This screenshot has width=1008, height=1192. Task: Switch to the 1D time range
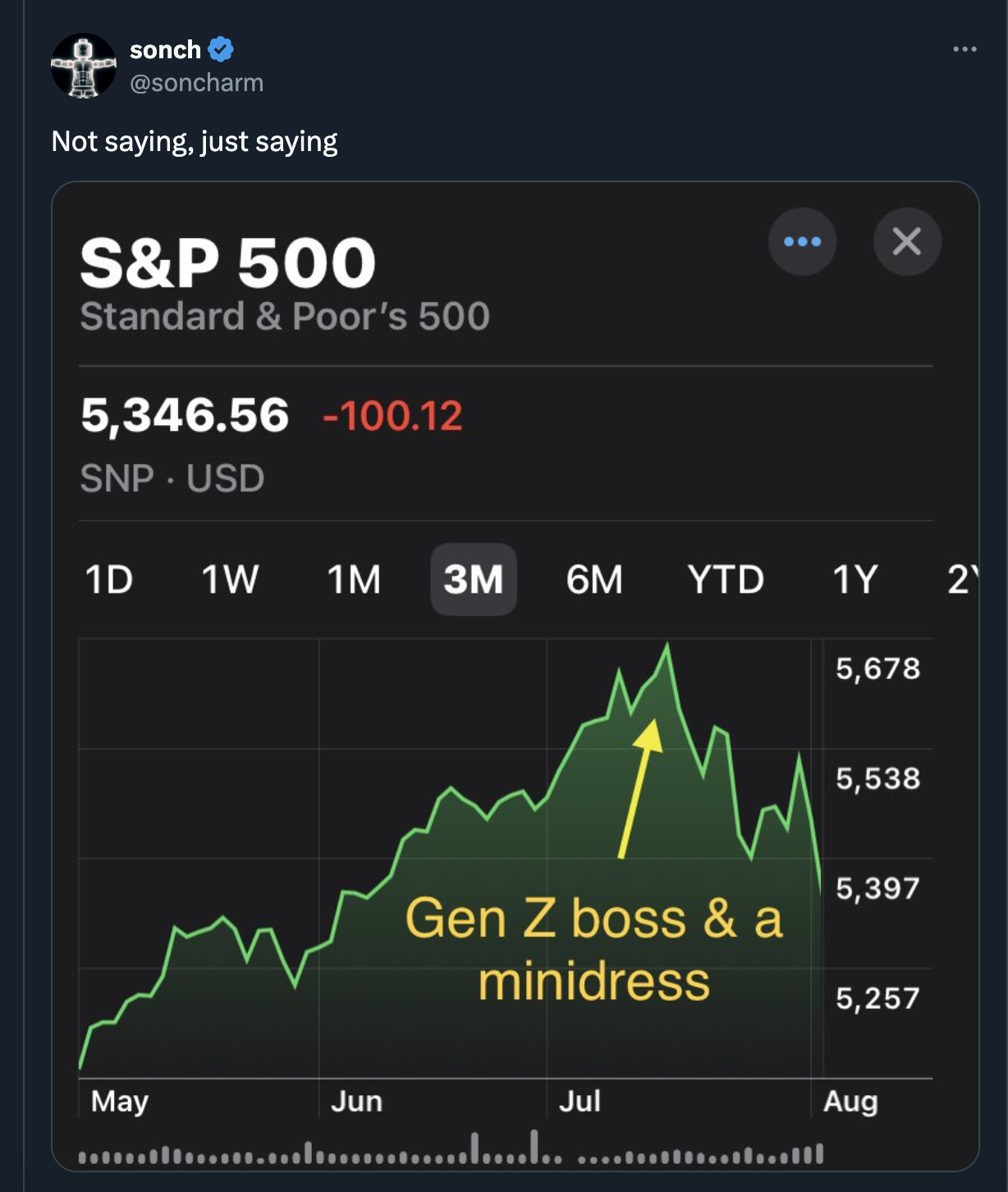pos(112,580)
